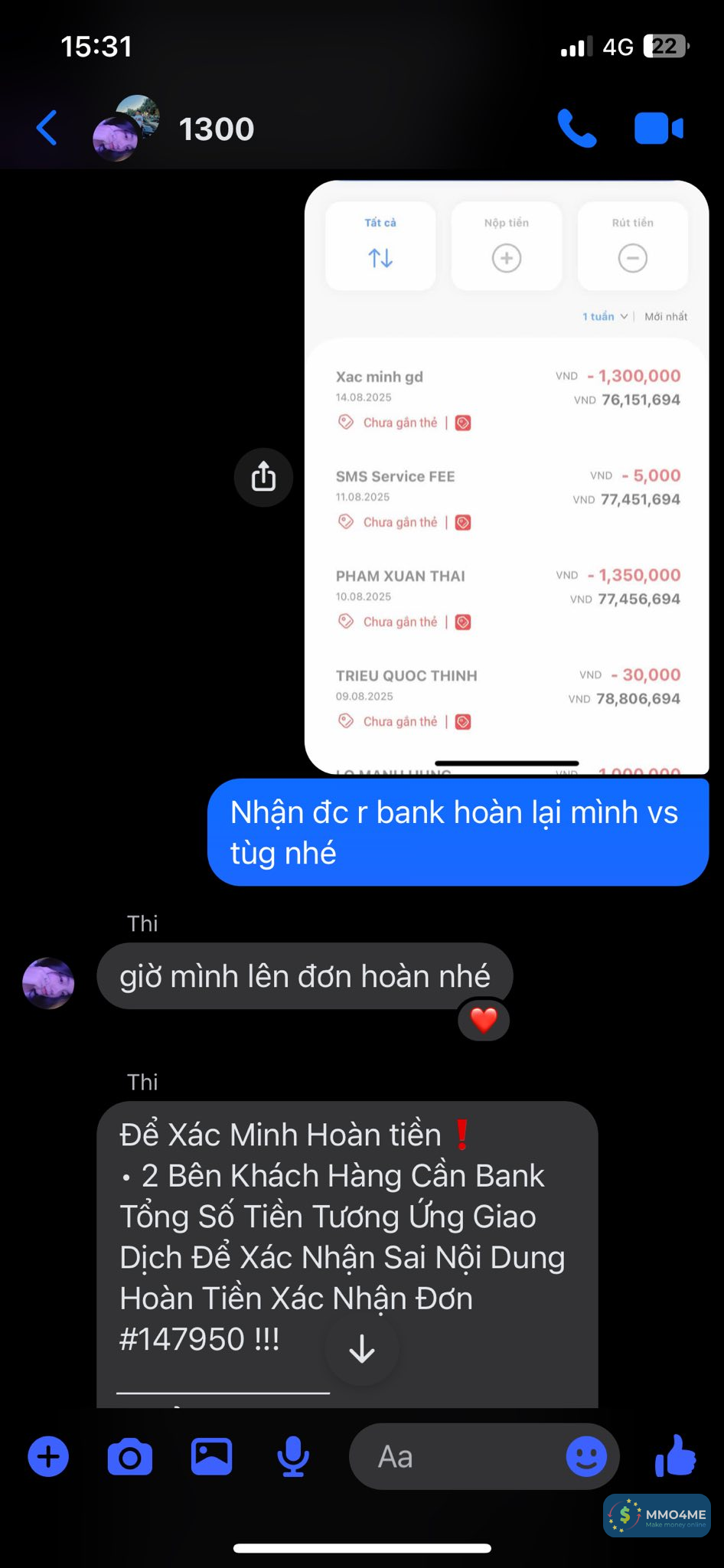Screen dimensions: 724x1568
Task: Open the emoji picker
Action: click(586, 1456)
